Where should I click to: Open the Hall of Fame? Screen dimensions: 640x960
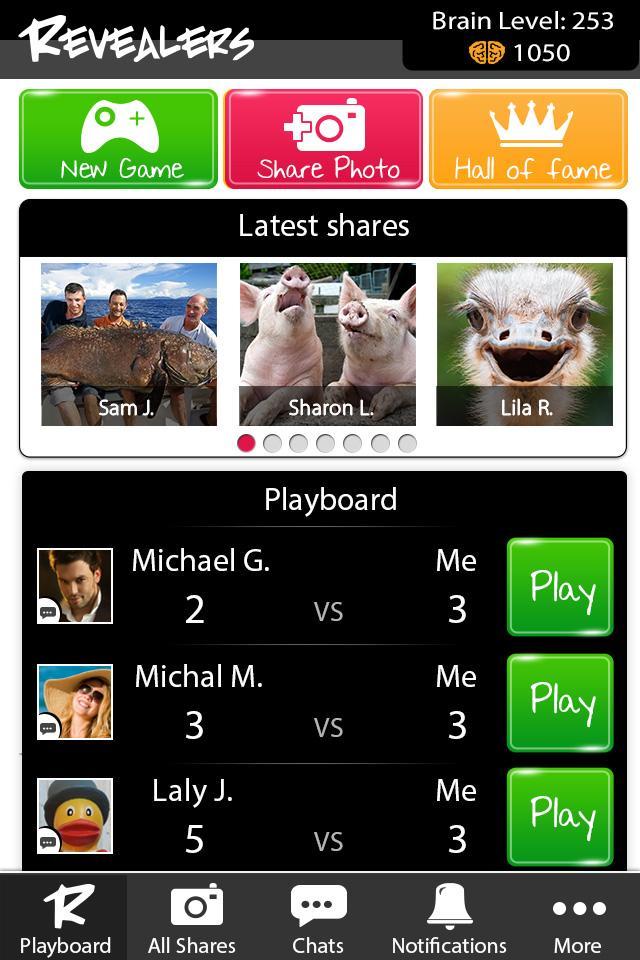click(x=528, y=139)
